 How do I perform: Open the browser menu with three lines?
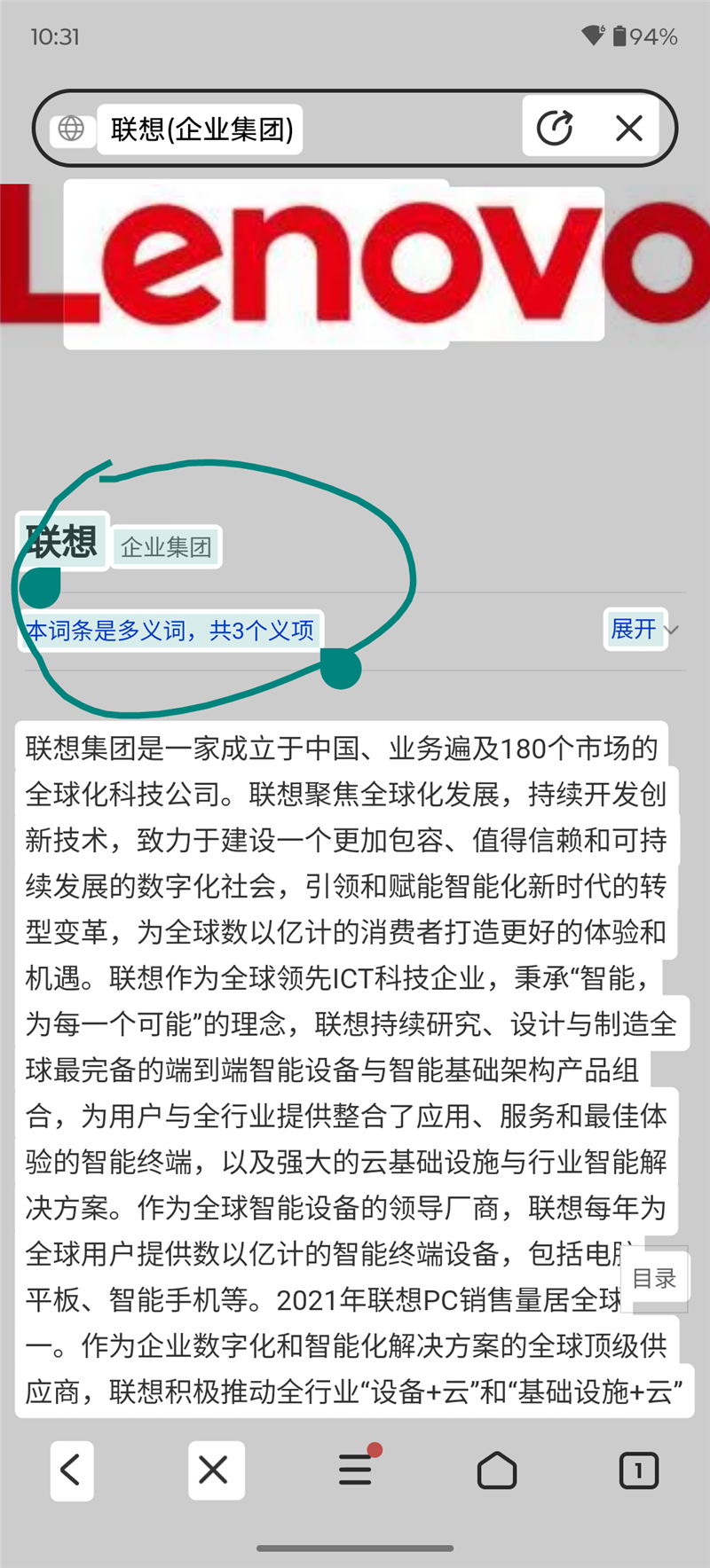355,1470
